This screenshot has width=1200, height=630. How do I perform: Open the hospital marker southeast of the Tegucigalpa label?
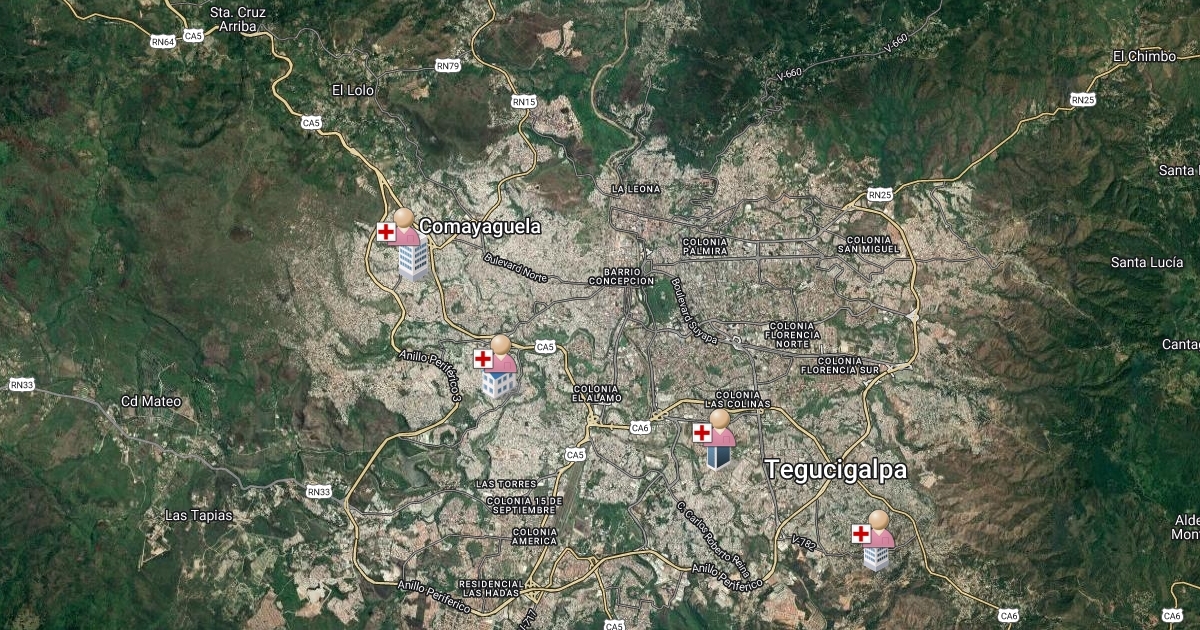pos(875,541)
